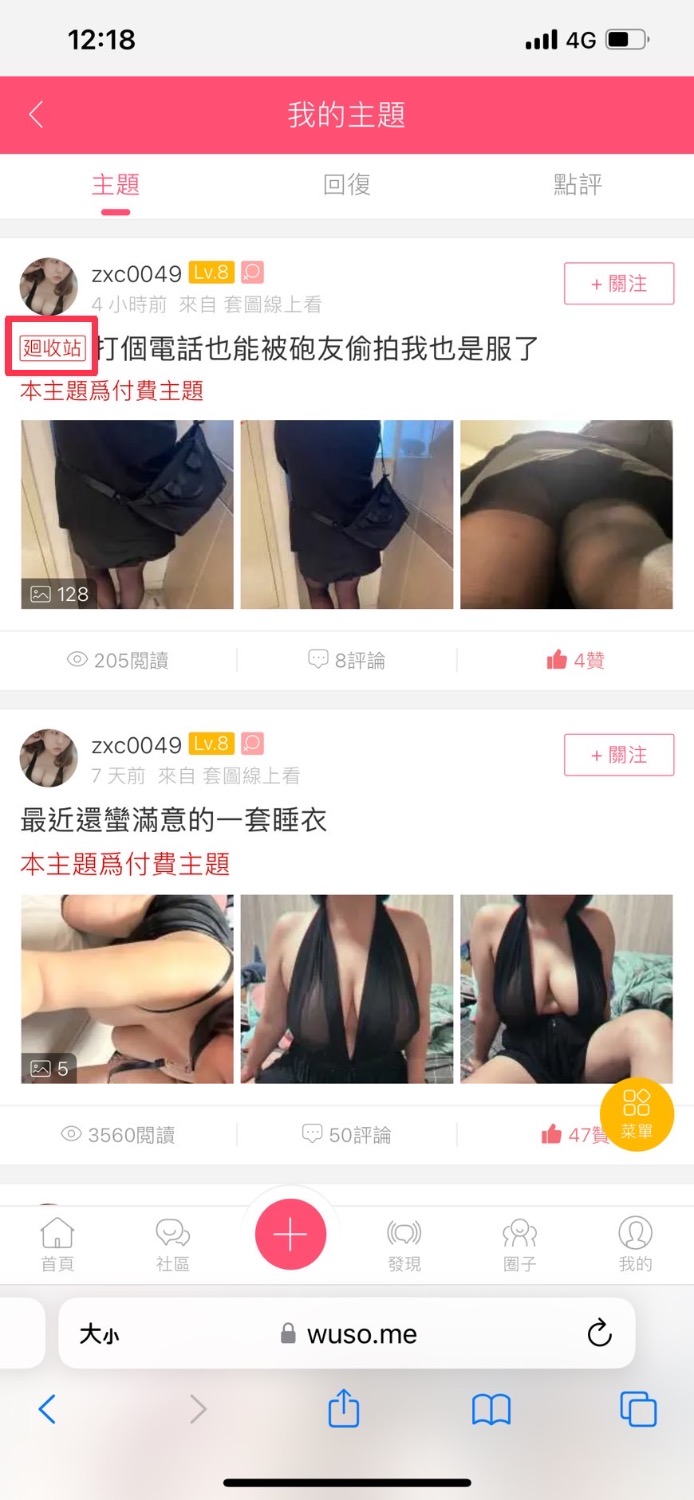Screen dimensions: 694x1500
Task: Open the 社區 tab
Action: coord(172,1244)
